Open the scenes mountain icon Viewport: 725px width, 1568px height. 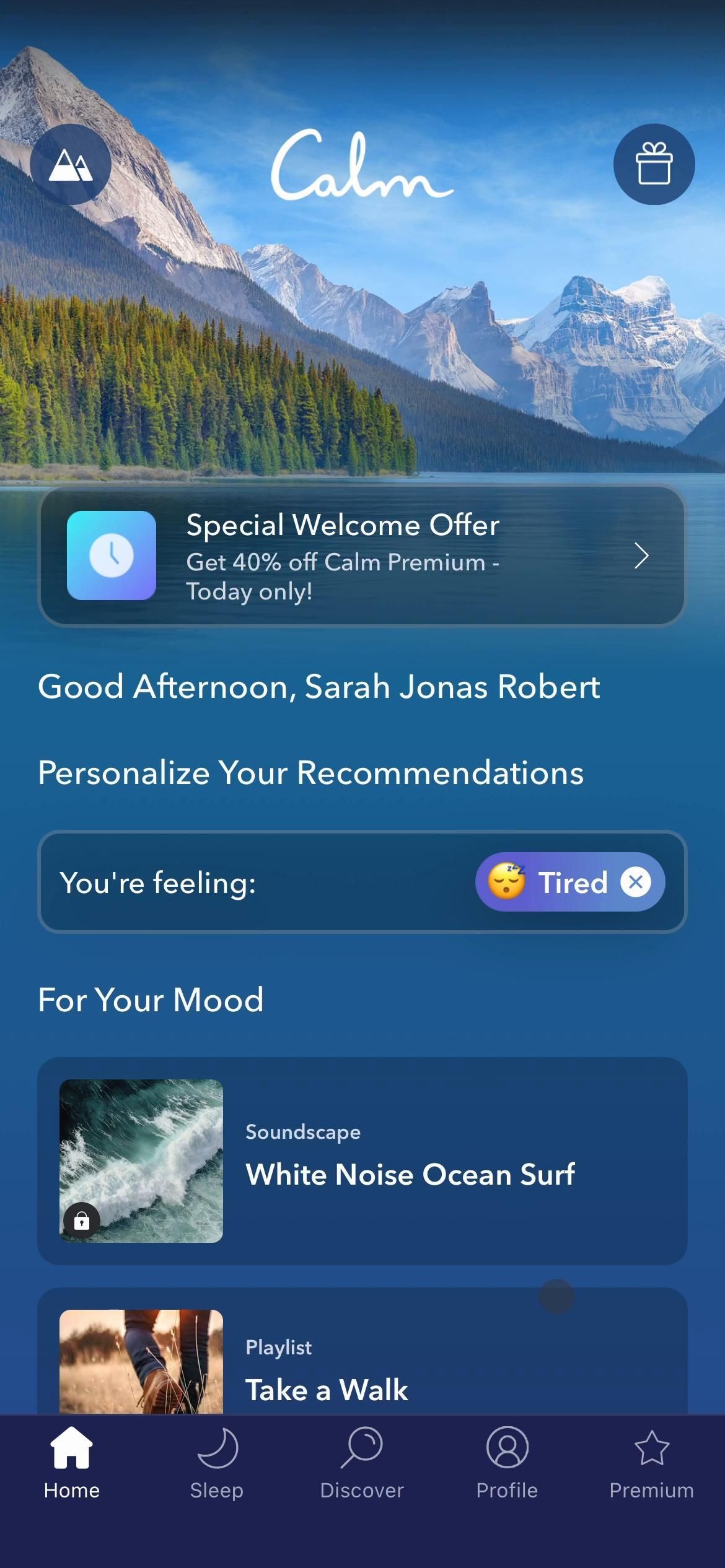71,165
